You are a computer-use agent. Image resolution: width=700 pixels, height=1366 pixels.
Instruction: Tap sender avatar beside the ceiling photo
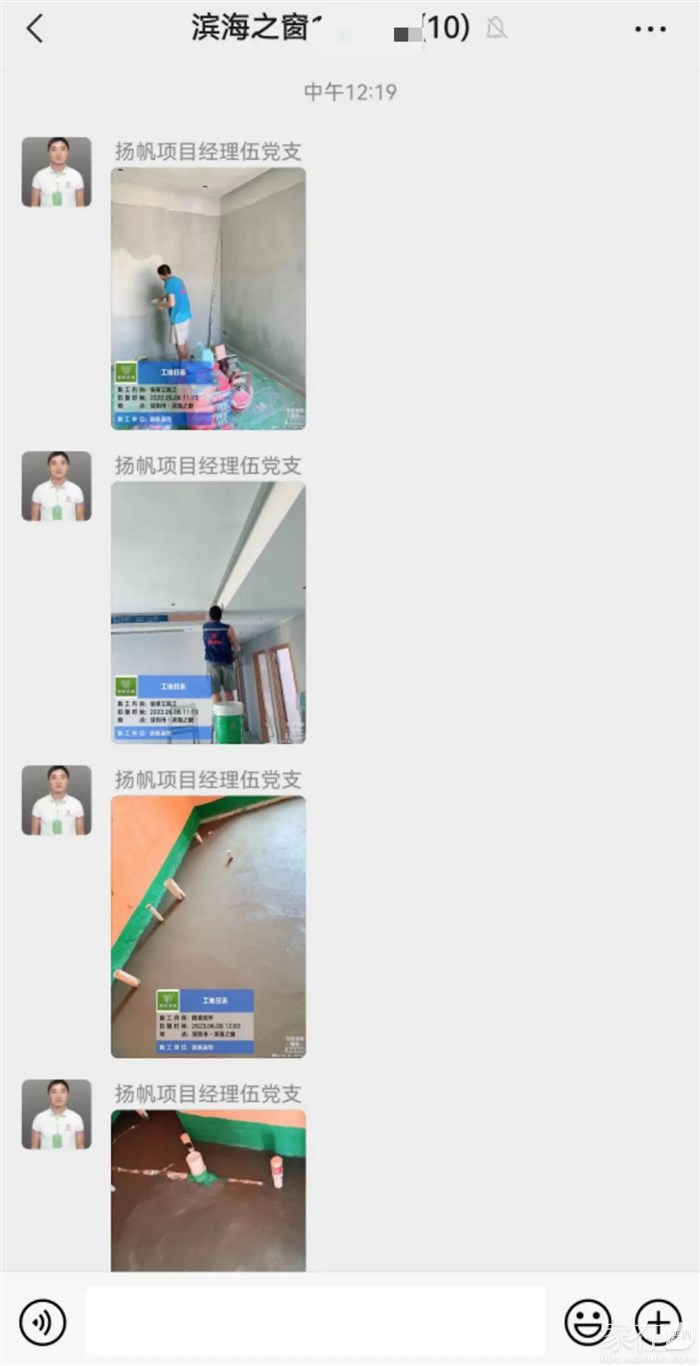coord(57,486)
